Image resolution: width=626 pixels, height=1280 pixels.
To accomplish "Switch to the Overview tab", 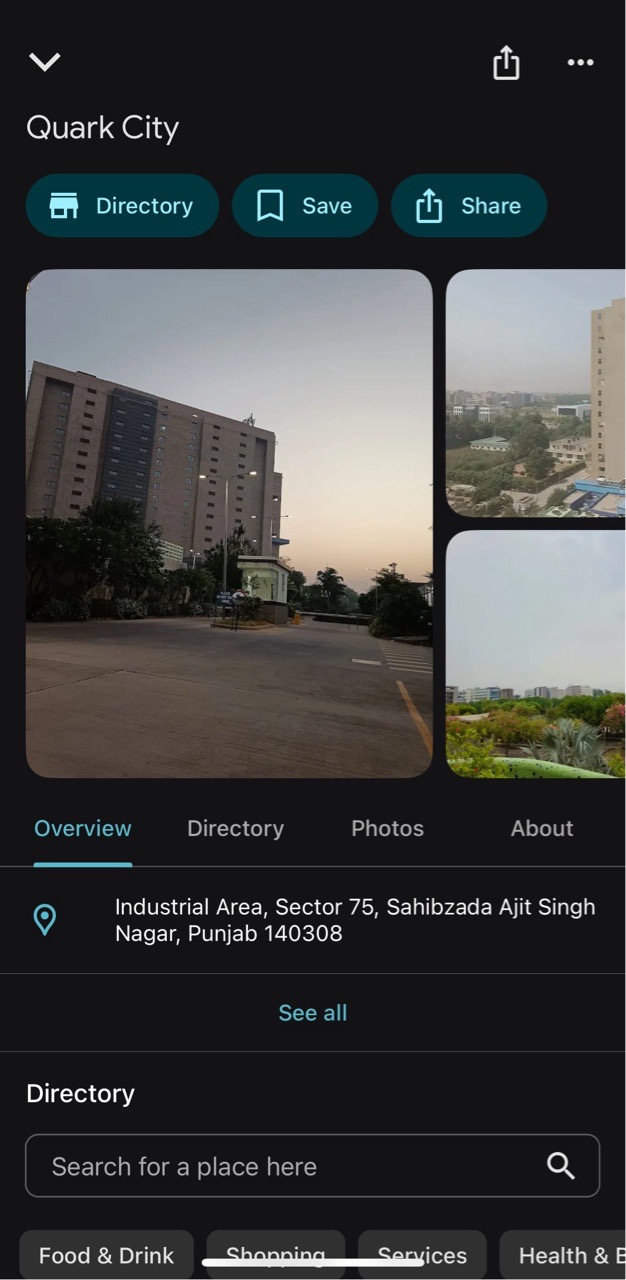I will 83,829.
